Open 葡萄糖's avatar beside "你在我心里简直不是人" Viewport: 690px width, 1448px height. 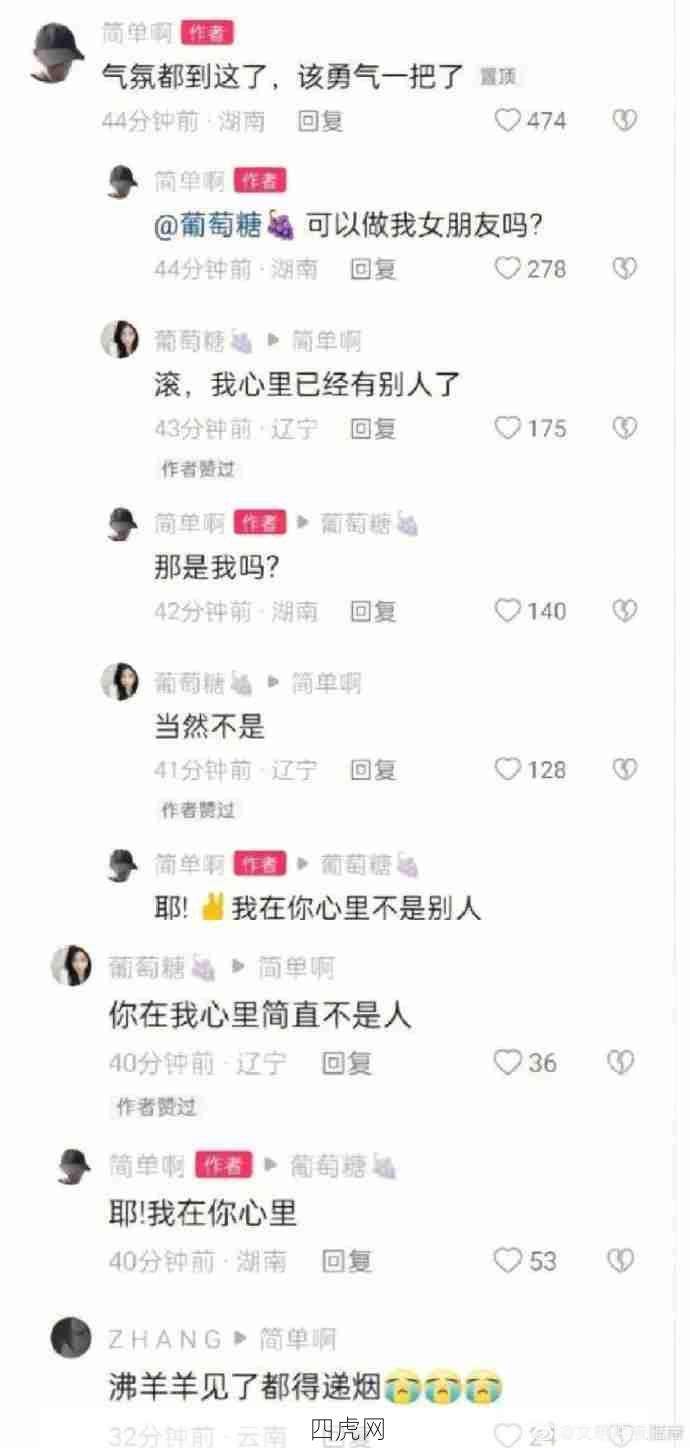[x=72, y=966]
